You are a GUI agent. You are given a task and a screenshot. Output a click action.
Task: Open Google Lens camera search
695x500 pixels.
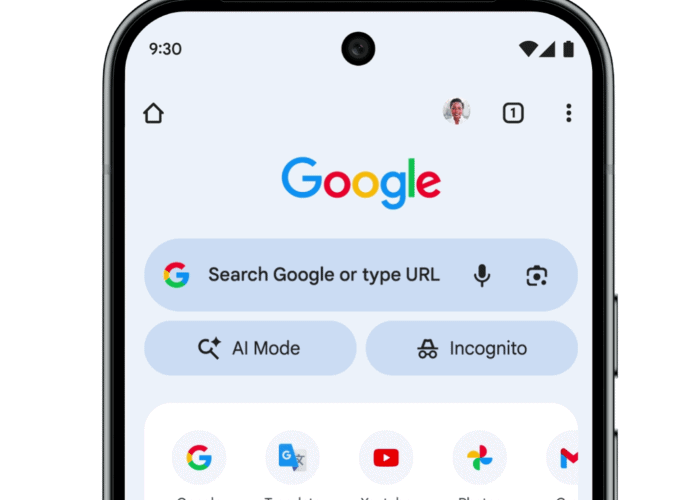pos(537,275)
